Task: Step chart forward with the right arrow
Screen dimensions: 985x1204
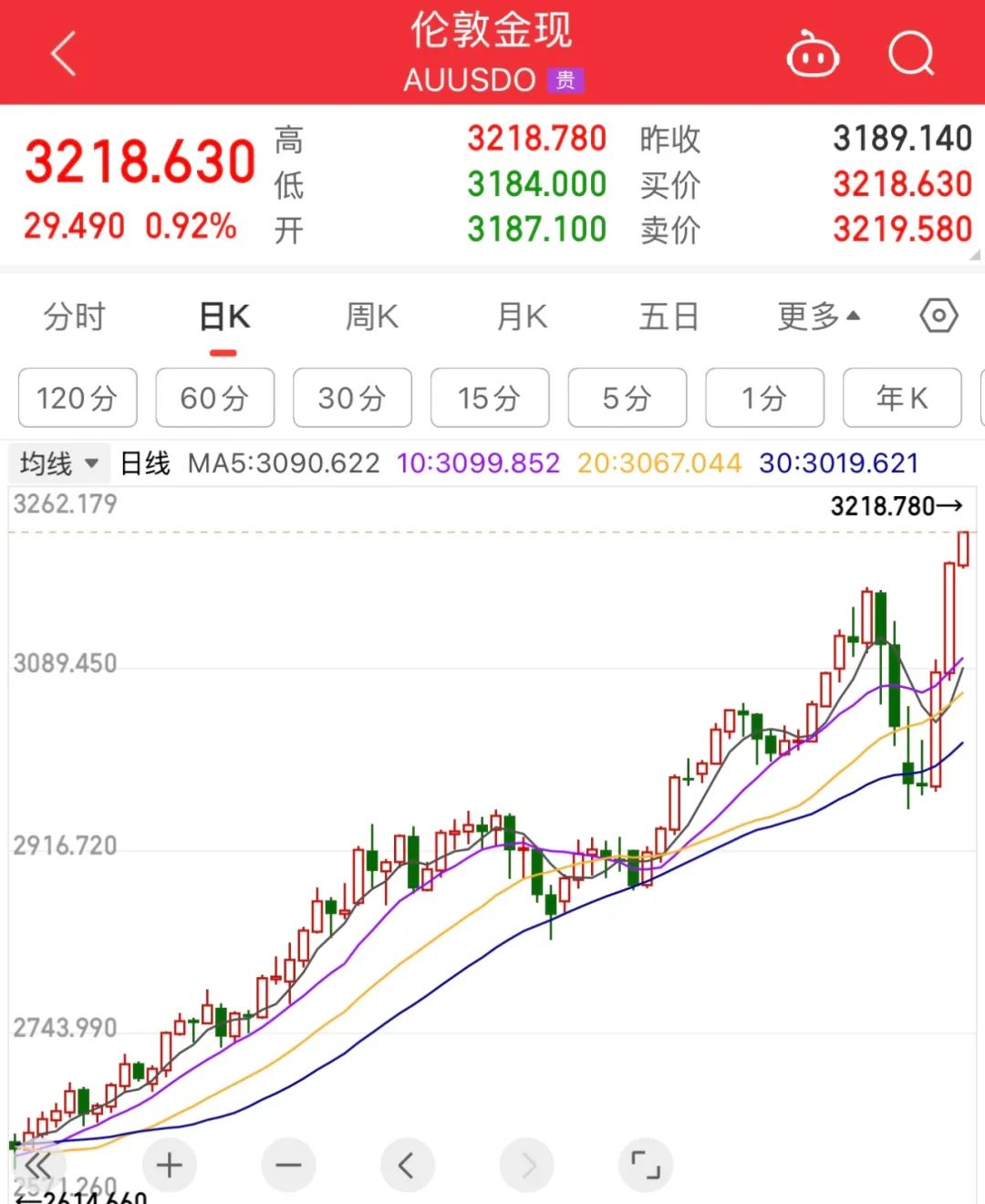Action: pos(526,1165)
